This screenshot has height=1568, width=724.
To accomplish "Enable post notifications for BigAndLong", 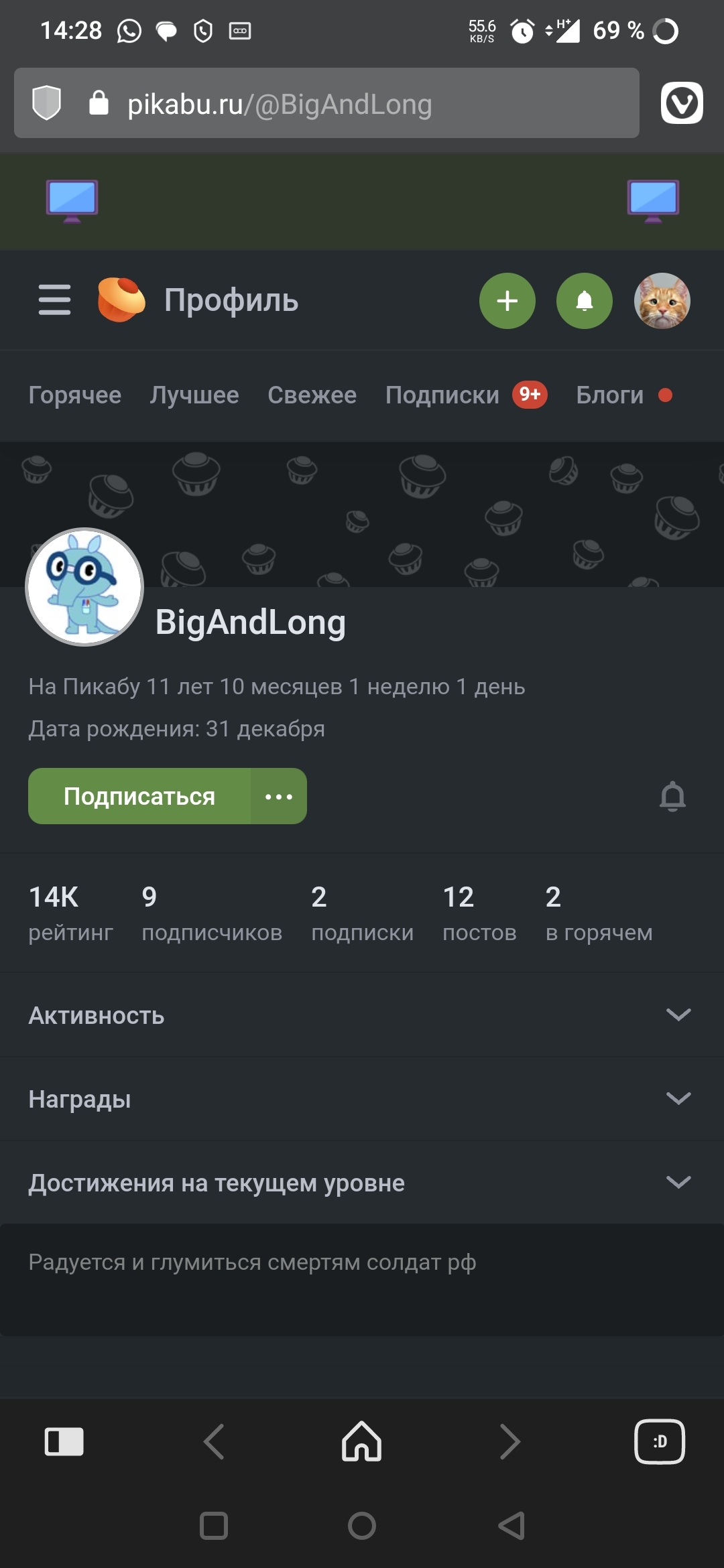I will pyautogui.click(x=672, y=796).
